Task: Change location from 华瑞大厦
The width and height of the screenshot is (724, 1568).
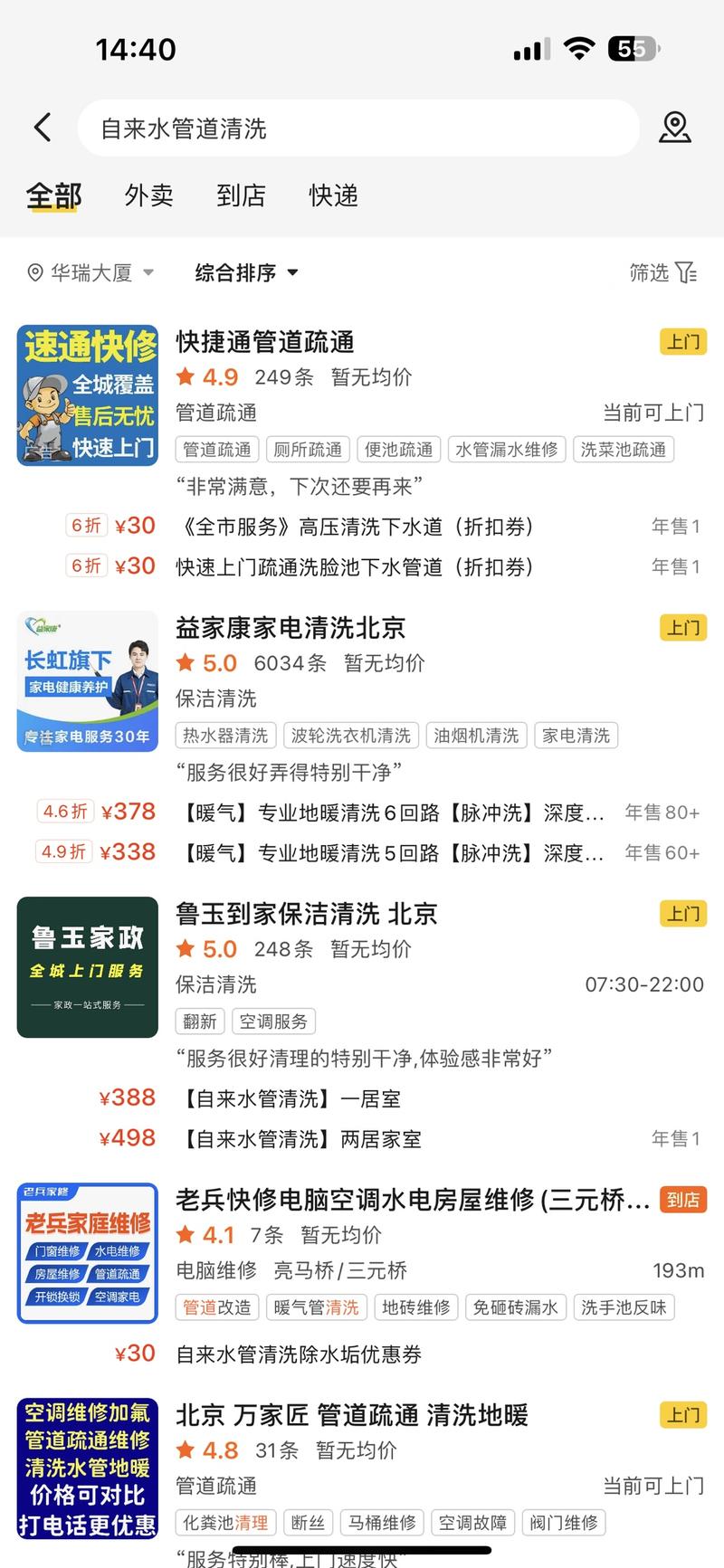Action: (90, 272)
